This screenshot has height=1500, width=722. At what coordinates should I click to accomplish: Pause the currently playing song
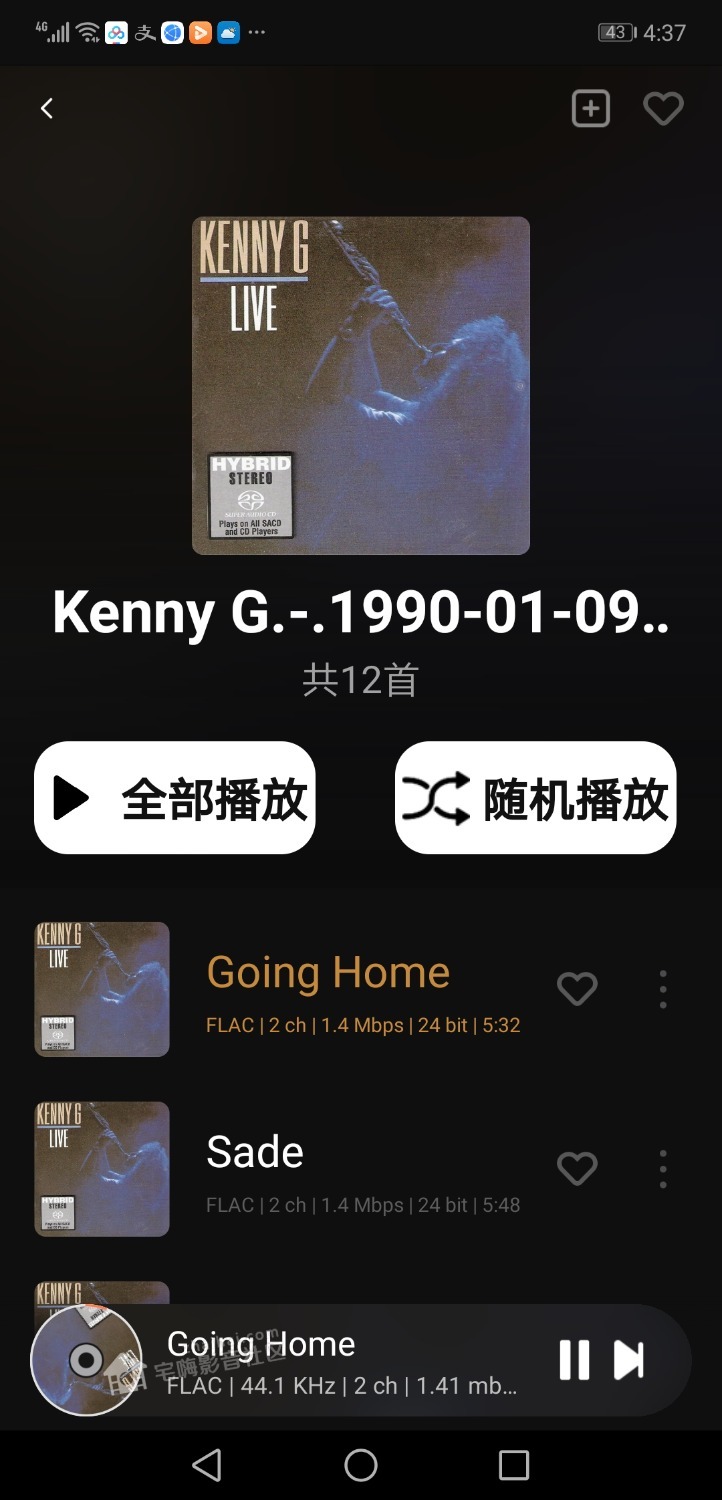pyautogui.click(x=574, y=1360)
